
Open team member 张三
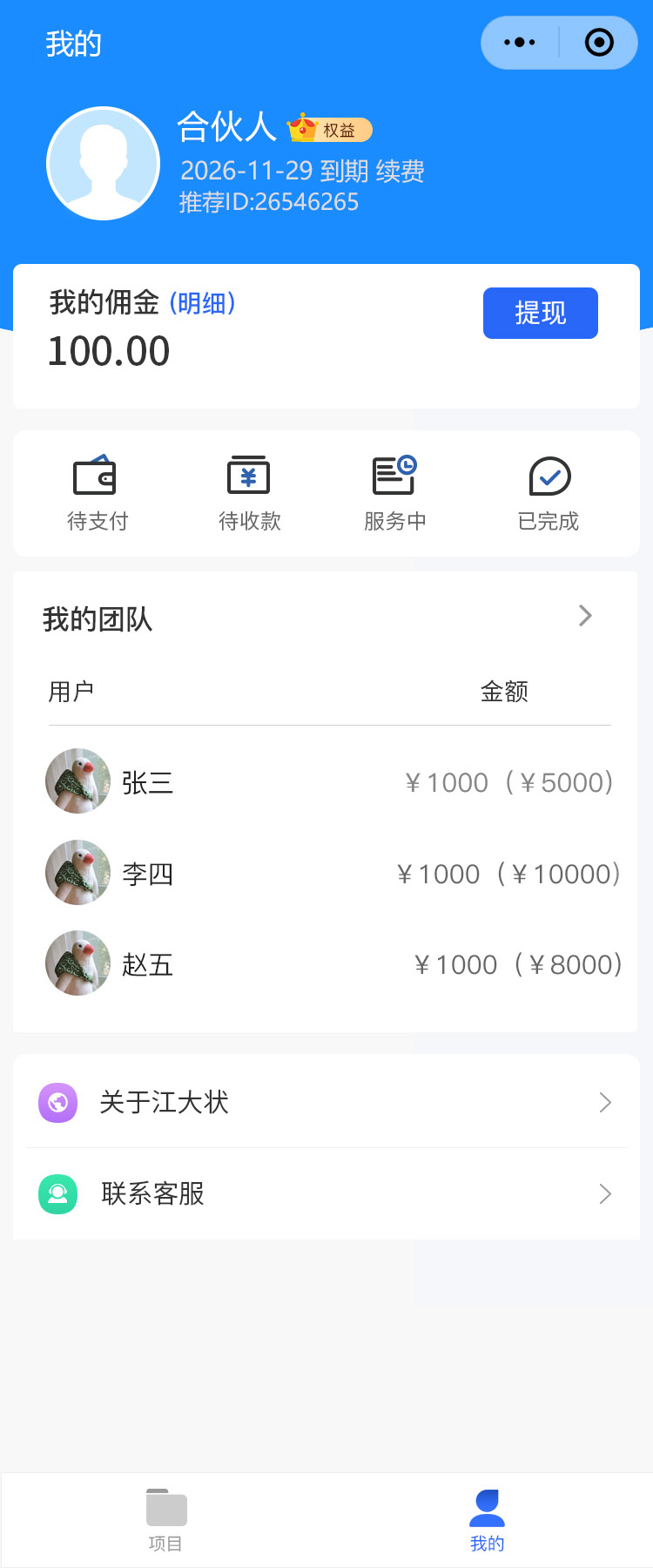pyautogui.click(x=147, y=782)
